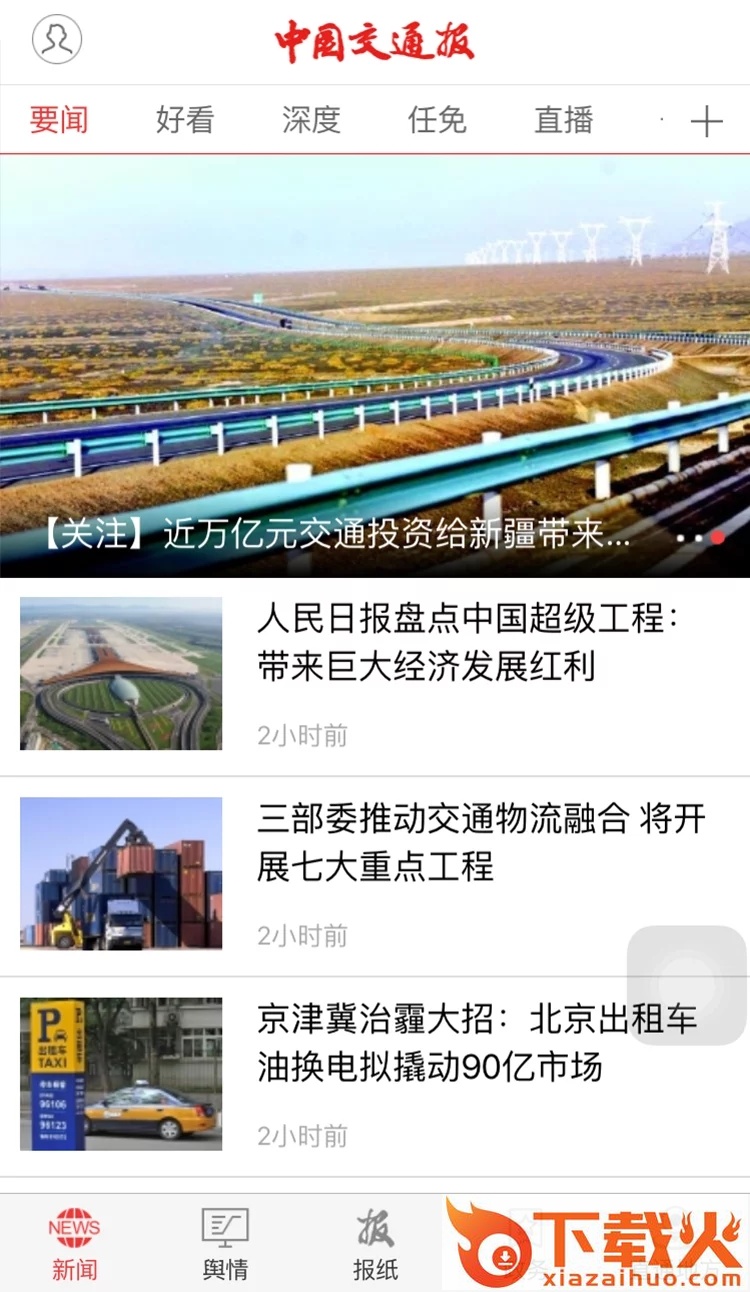Tap the 新闻 bottom tab
750x1292 pixels.
click(75, 1243)
